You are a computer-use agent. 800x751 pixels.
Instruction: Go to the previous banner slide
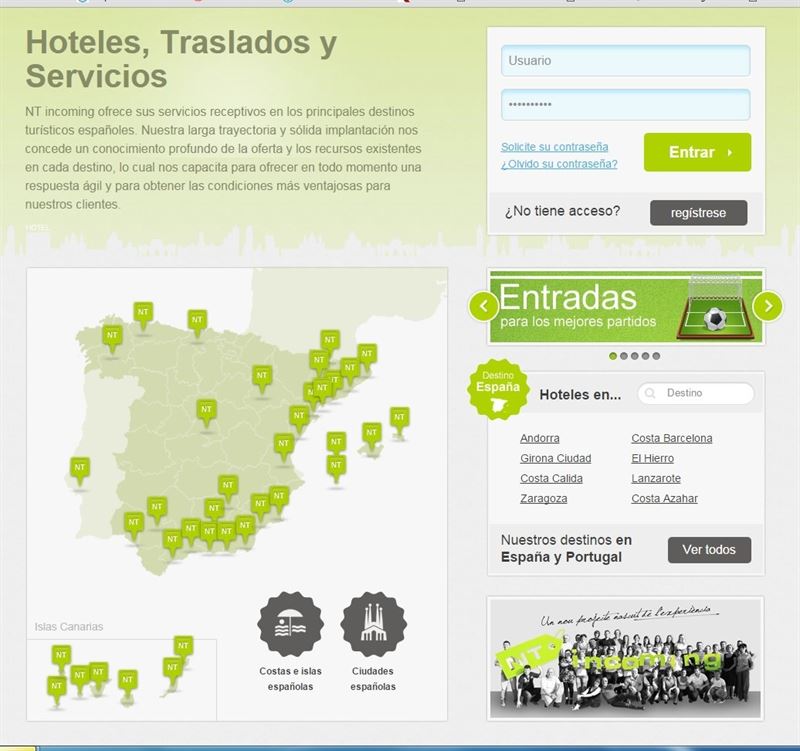coord(484,305)
